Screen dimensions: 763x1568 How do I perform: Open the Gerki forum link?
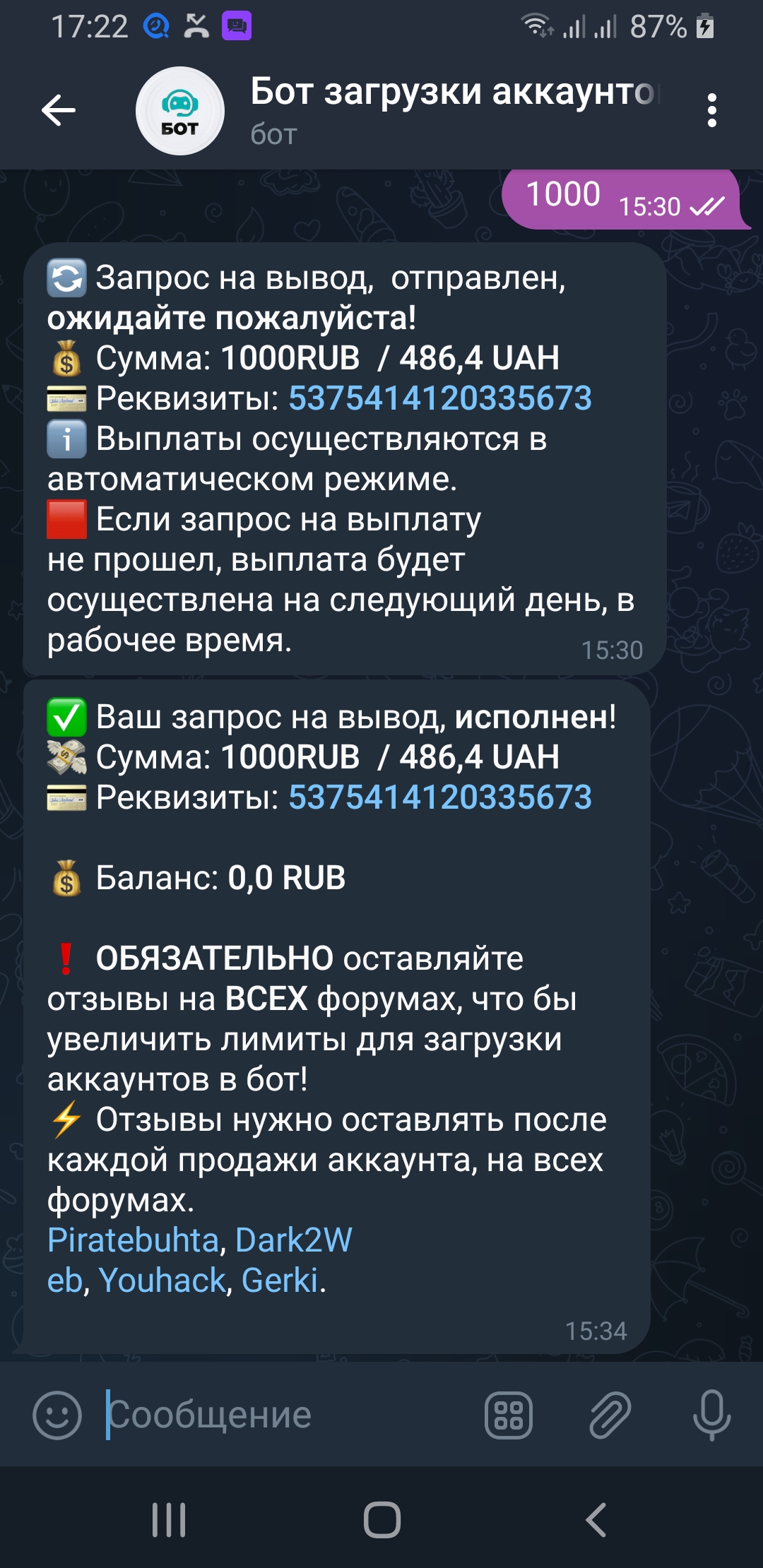(280, 1281)
